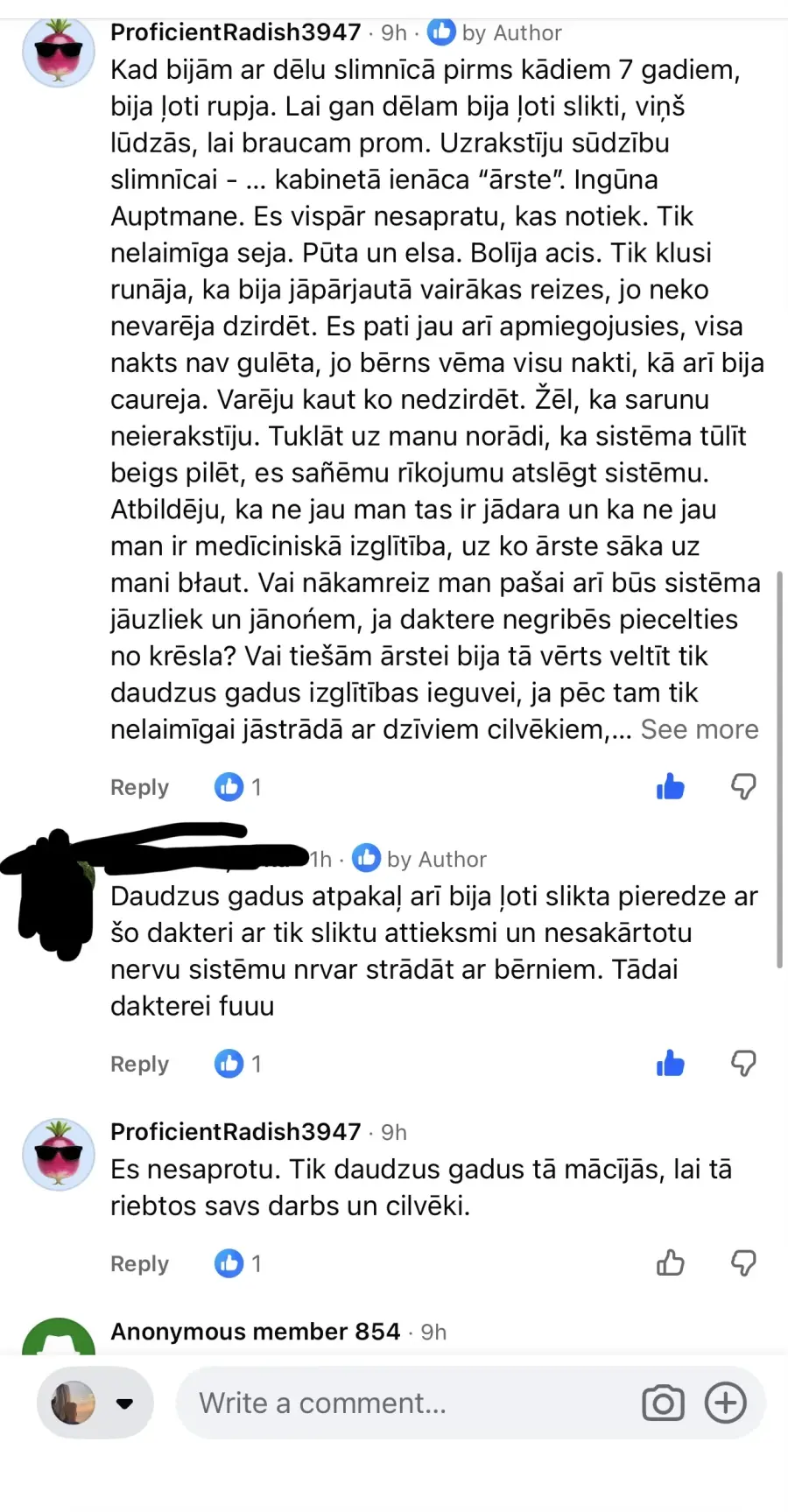The width and height of the screenshot is (788, 1512).
Task: Downvote the 'Es nesaprotu' comment
Action: click(x=743, y=1263)
